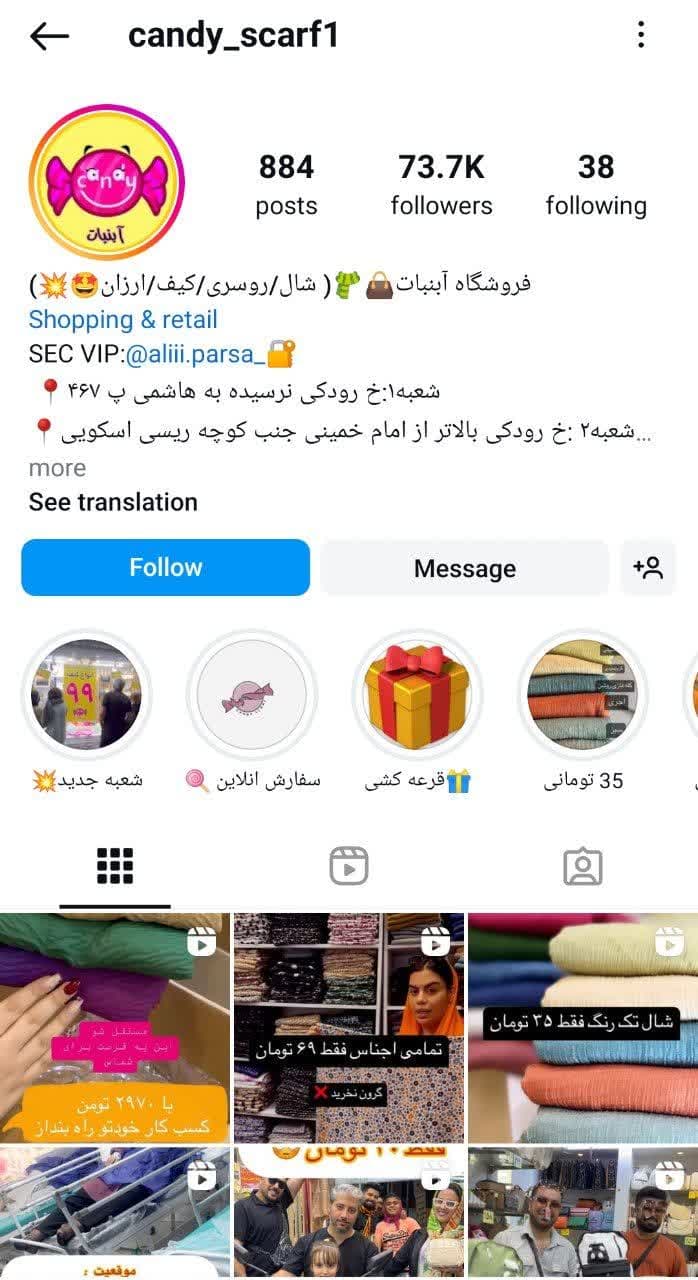
Task: Show suggested accounts with add-person icon
Action: [x=648, y=568]
